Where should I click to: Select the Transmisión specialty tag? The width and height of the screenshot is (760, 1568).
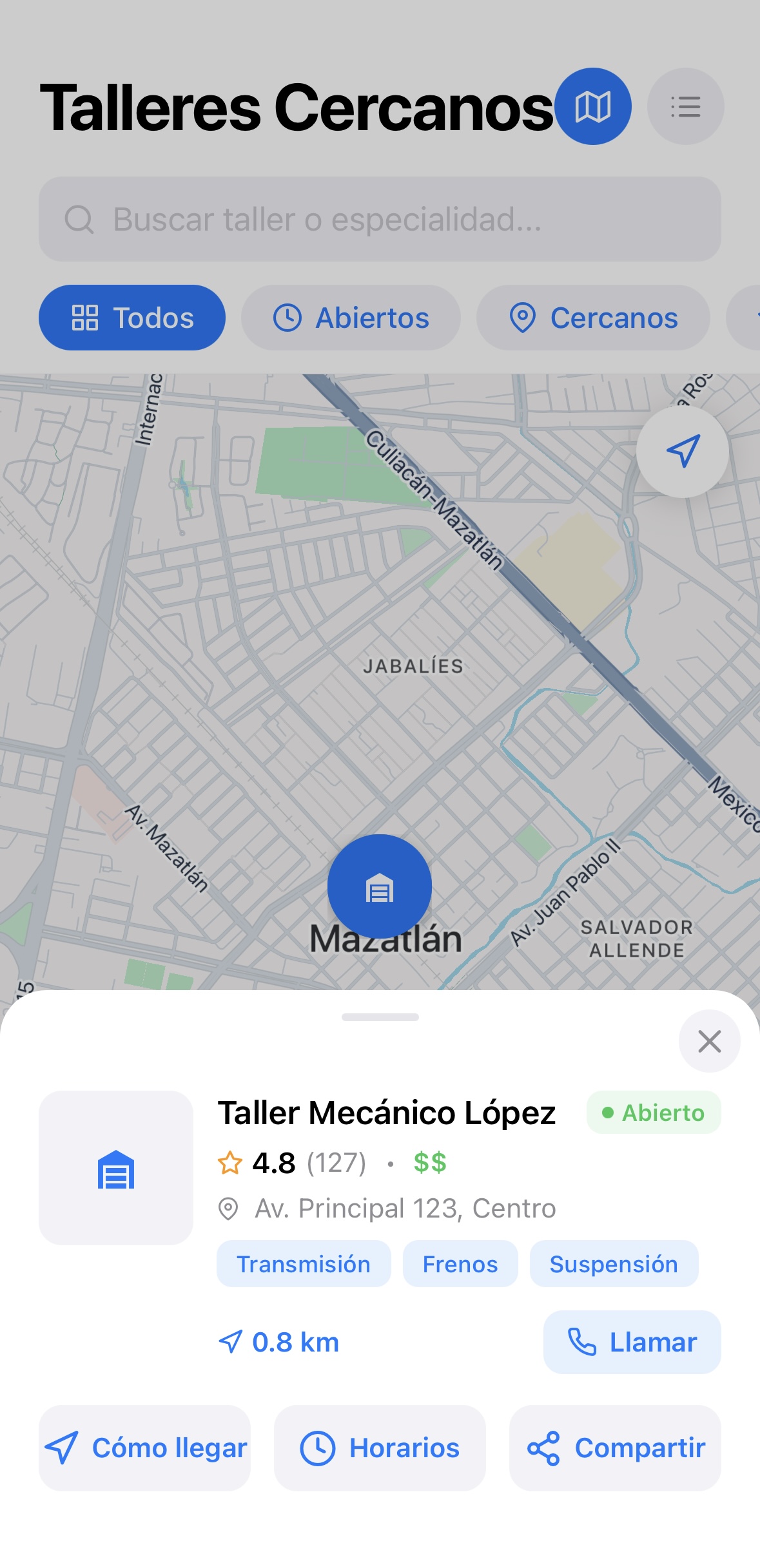pyautogui.click(x=303, y=1263)
